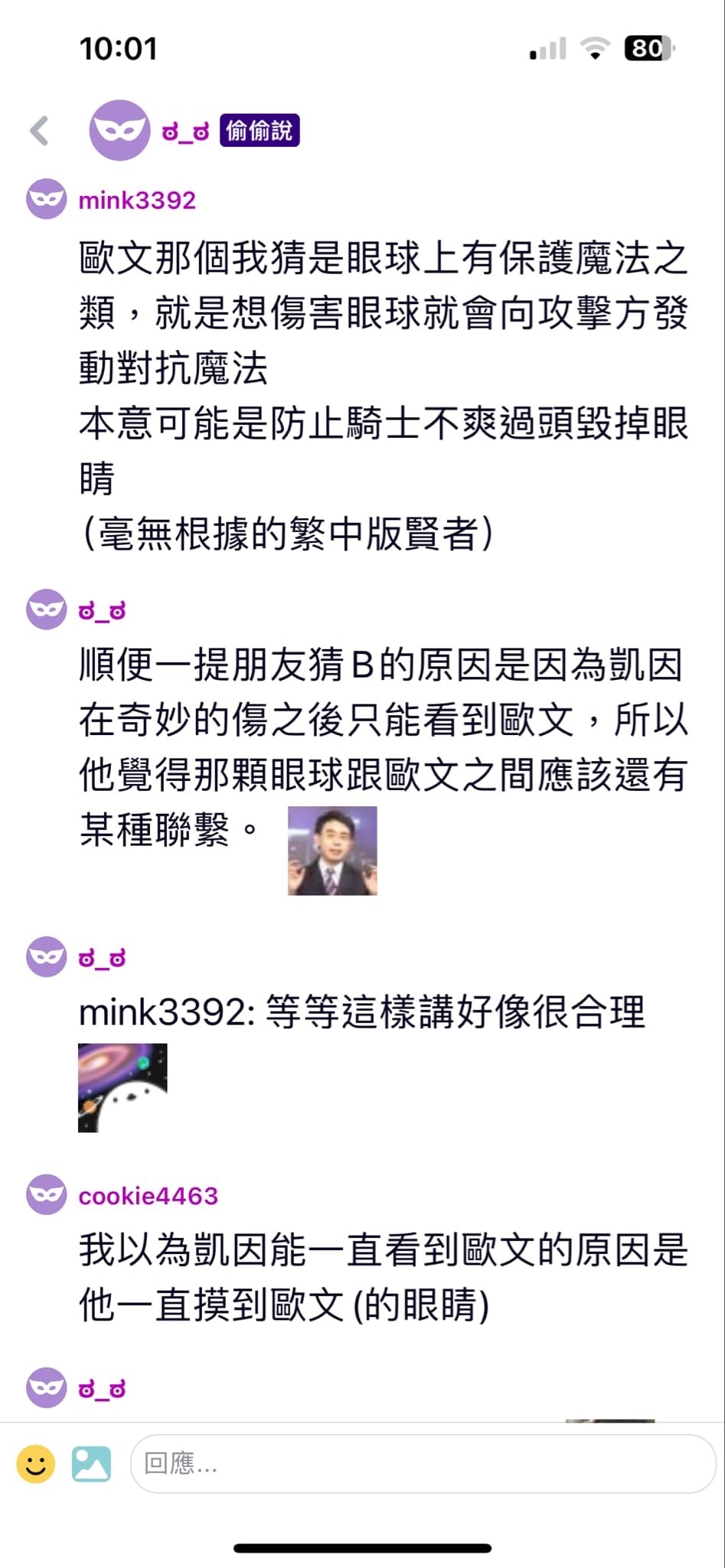Focus the 回應 reply input field
725x1568 pixels.
[x=423, y=1464]
